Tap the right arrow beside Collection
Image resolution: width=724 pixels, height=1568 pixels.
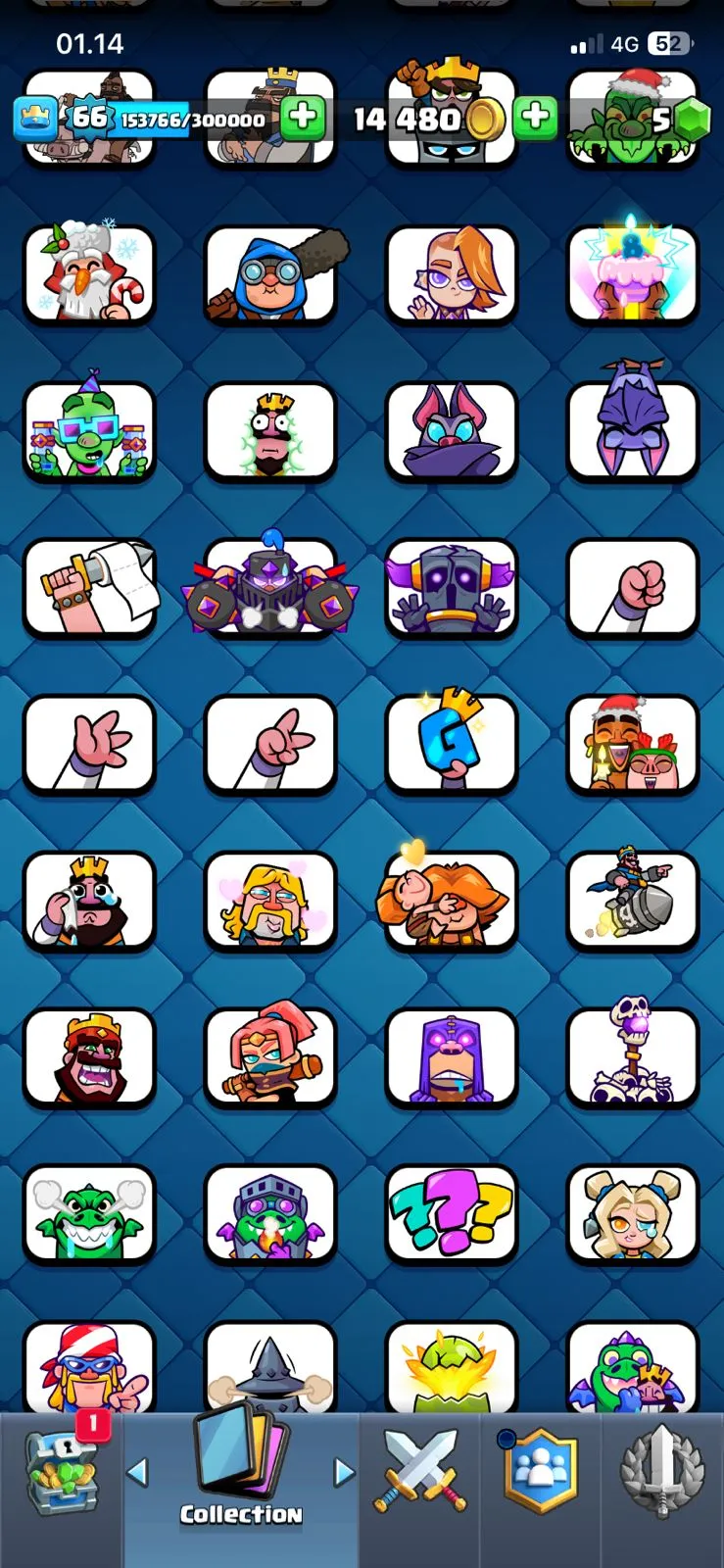tap(344, 1471)
